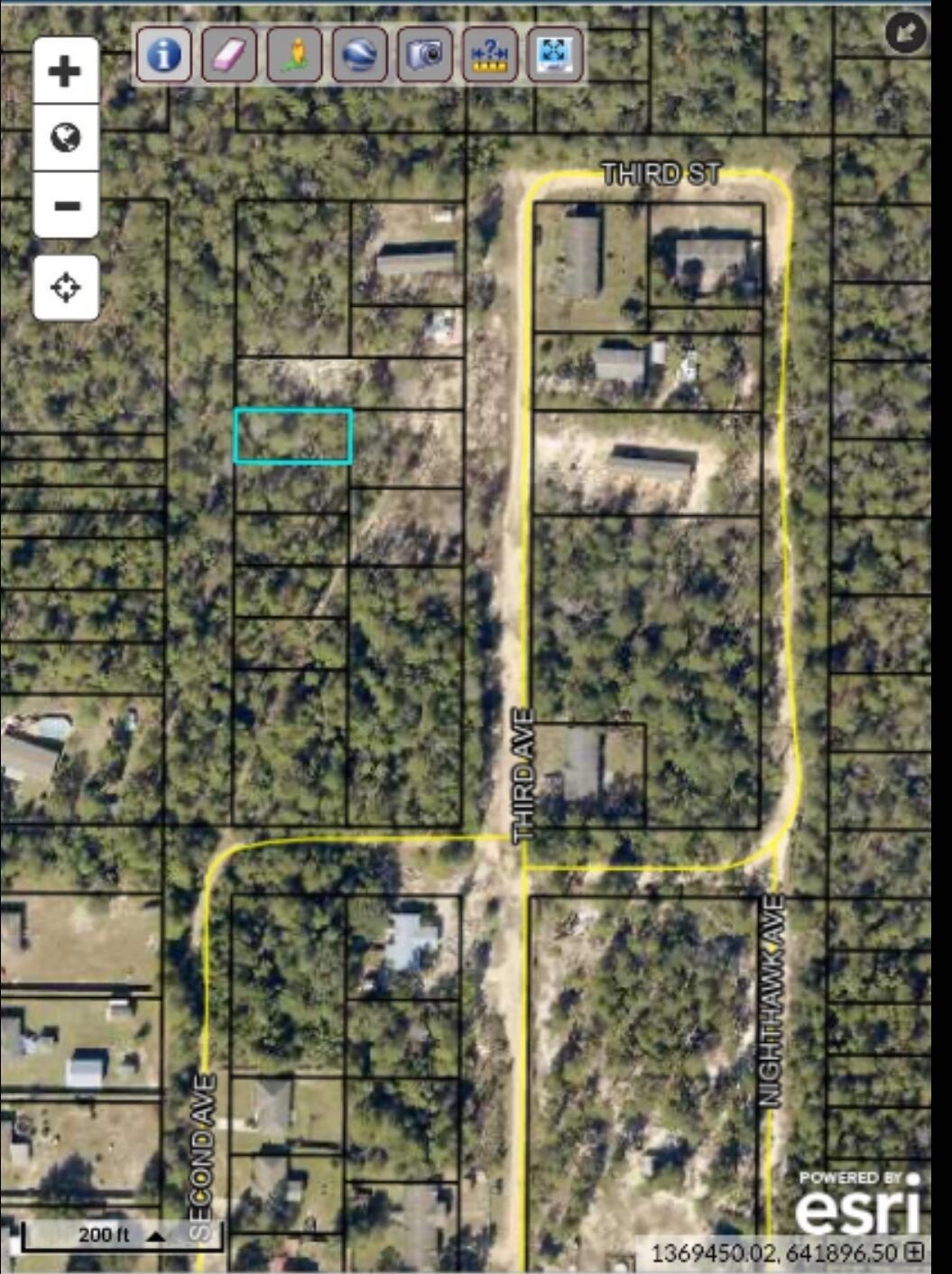
Task: Collapse the map panel arrow button
Action: [906, 34]
